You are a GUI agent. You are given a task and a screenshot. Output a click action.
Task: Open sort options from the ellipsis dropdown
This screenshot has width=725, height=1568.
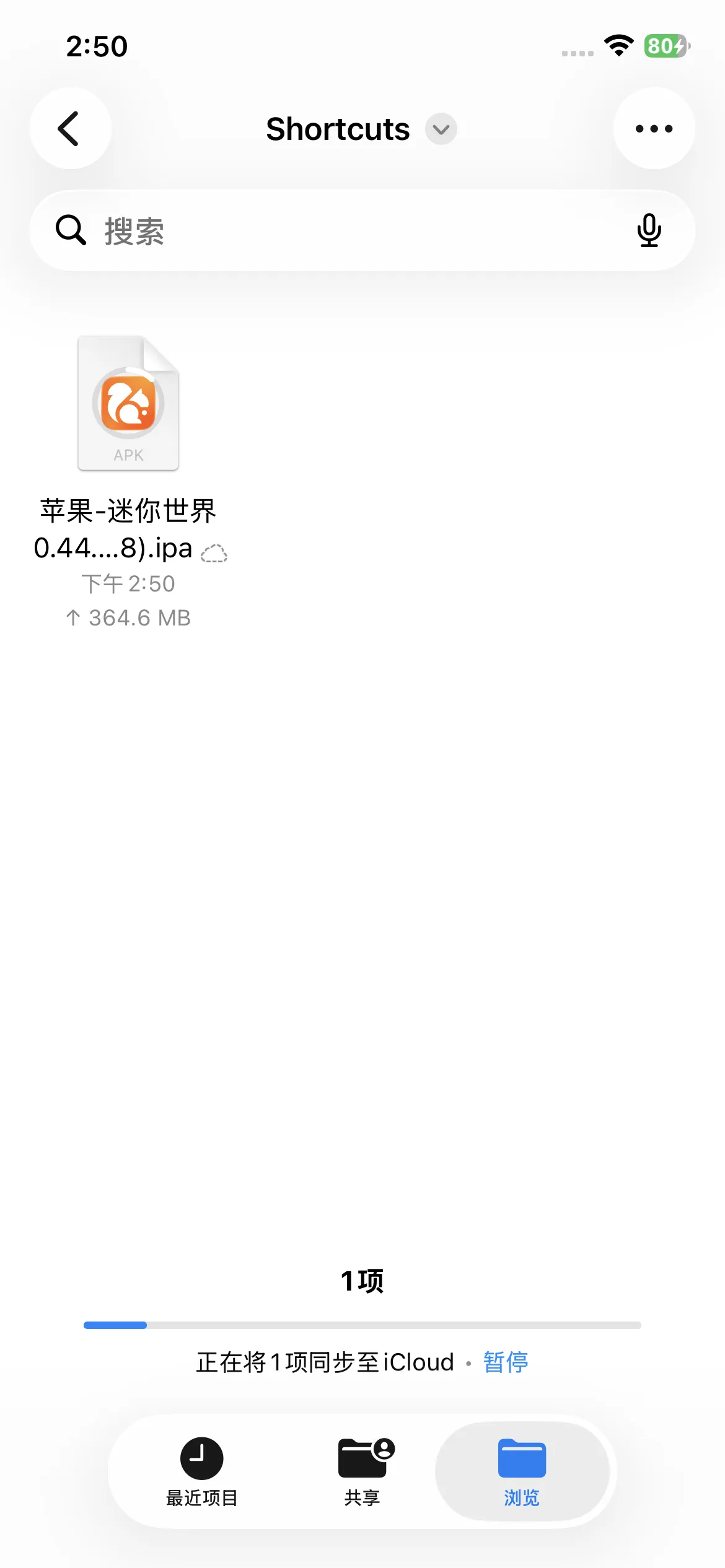point(654,128)
